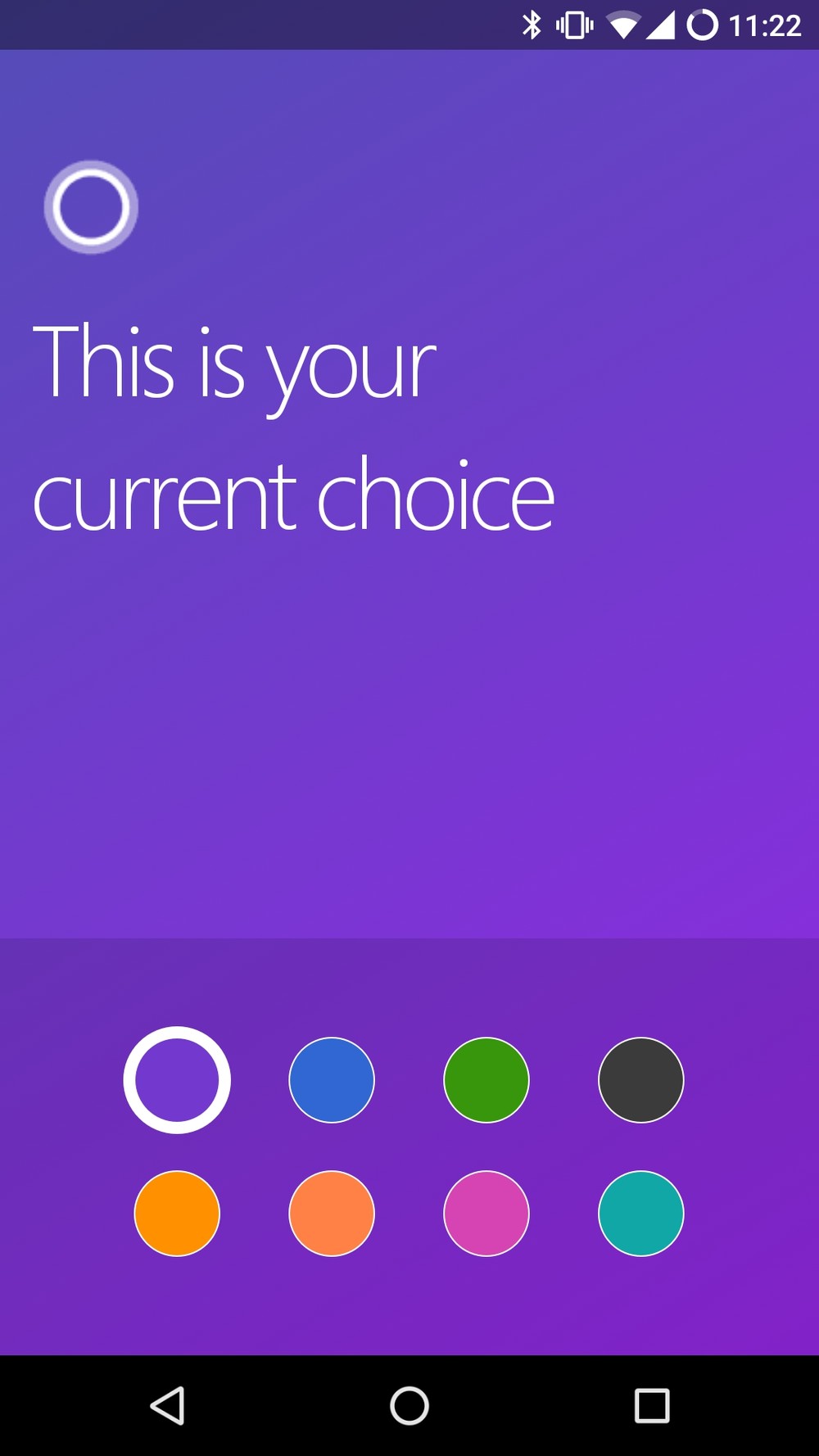819x1456 pixels.
Task: Tap the Cortana circle icon
Action: [91, 206]
